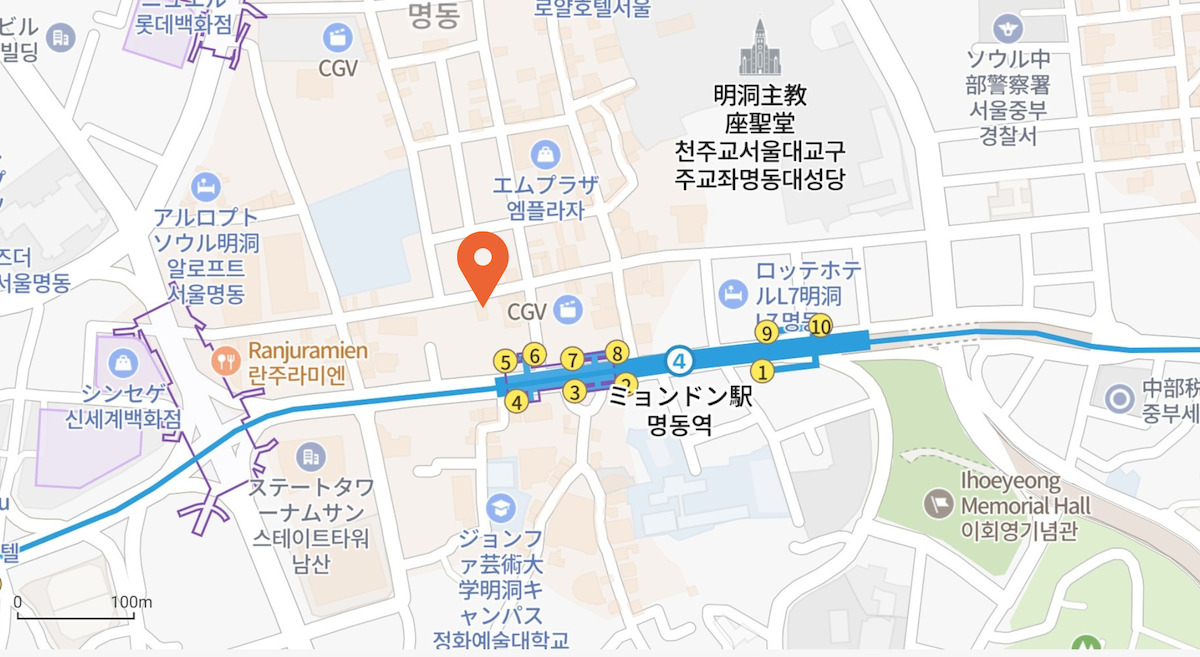Select the ロッテホテルL7明洞 hotel marker
This screenshot has height=657, width=1200.
[733, 294]
